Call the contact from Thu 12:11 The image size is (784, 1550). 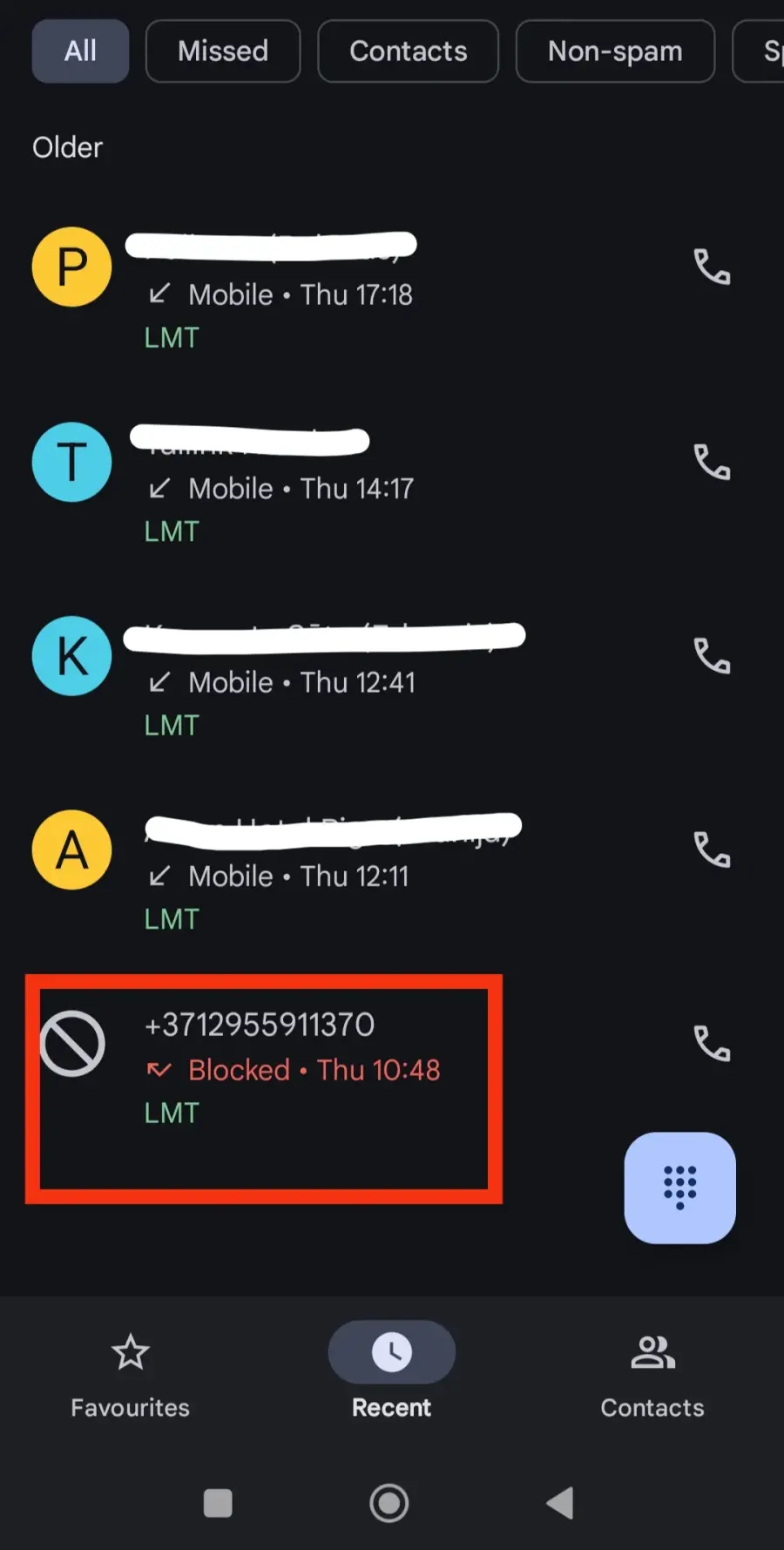[x=712, y=849]
